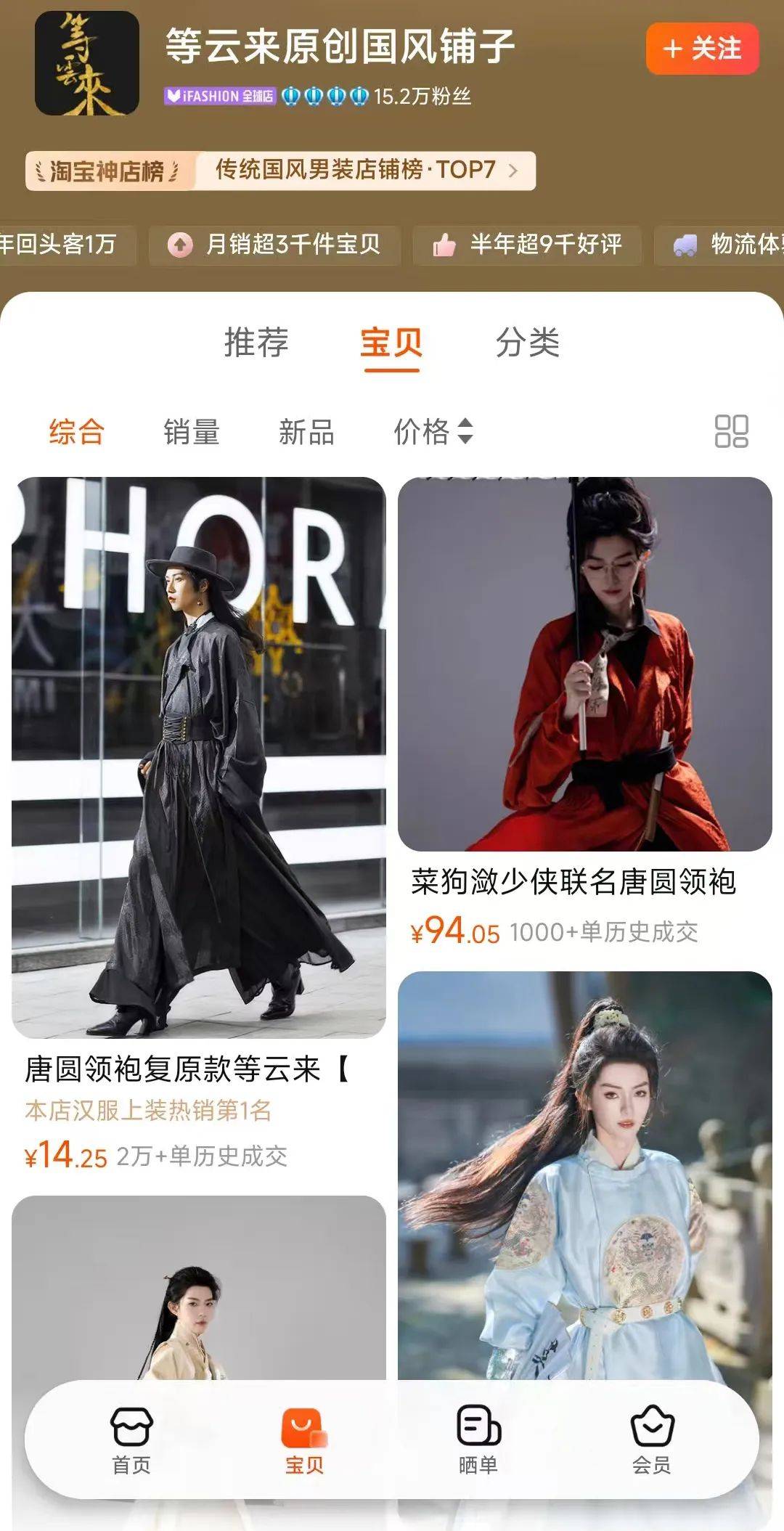The height and width of the screenshot is (1531, 784).
Task: Switch to the 推荐 tab
Action: [256, 342]
